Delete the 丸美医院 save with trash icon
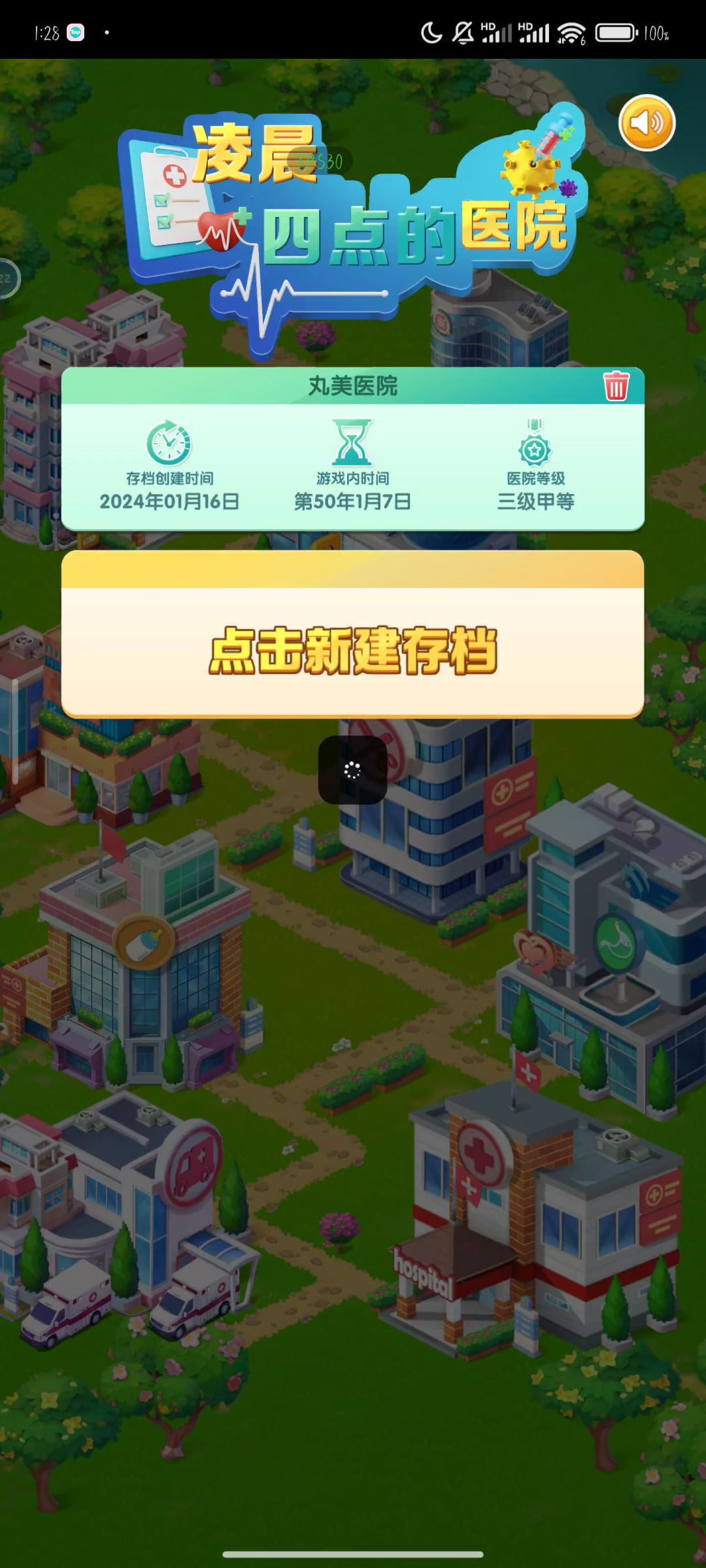 click(615, 386)
